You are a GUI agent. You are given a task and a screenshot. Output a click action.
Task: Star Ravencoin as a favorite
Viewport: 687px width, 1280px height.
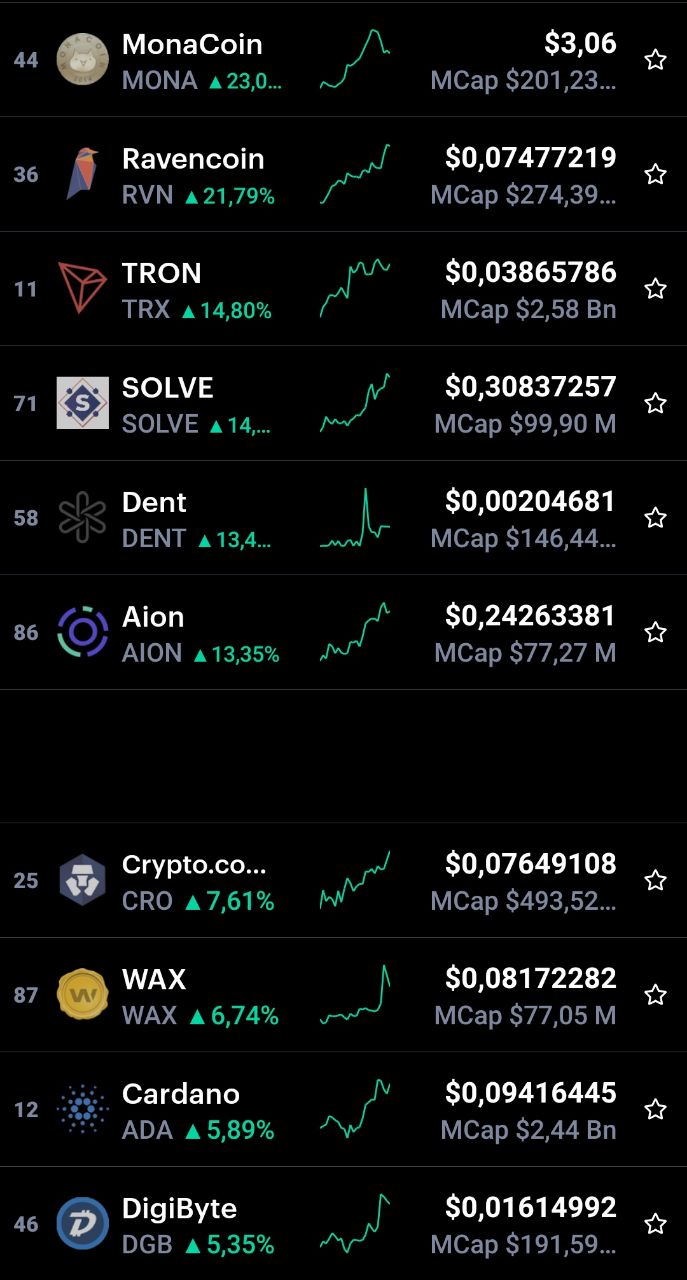click(x=655, y=175)
